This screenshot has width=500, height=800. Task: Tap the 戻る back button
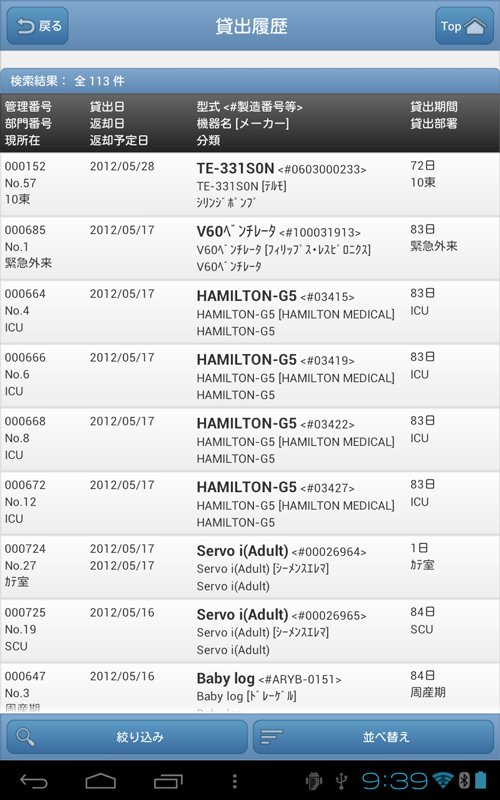(x=37, y=26)
